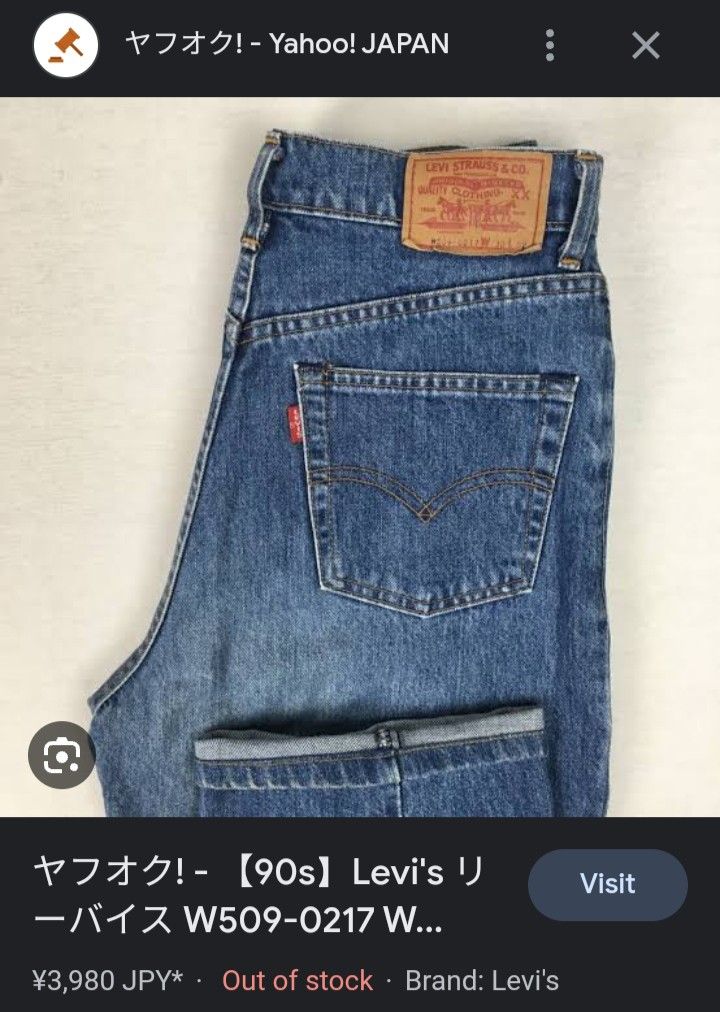Close the image viewer
The image size is (720, 1012).
646,45
